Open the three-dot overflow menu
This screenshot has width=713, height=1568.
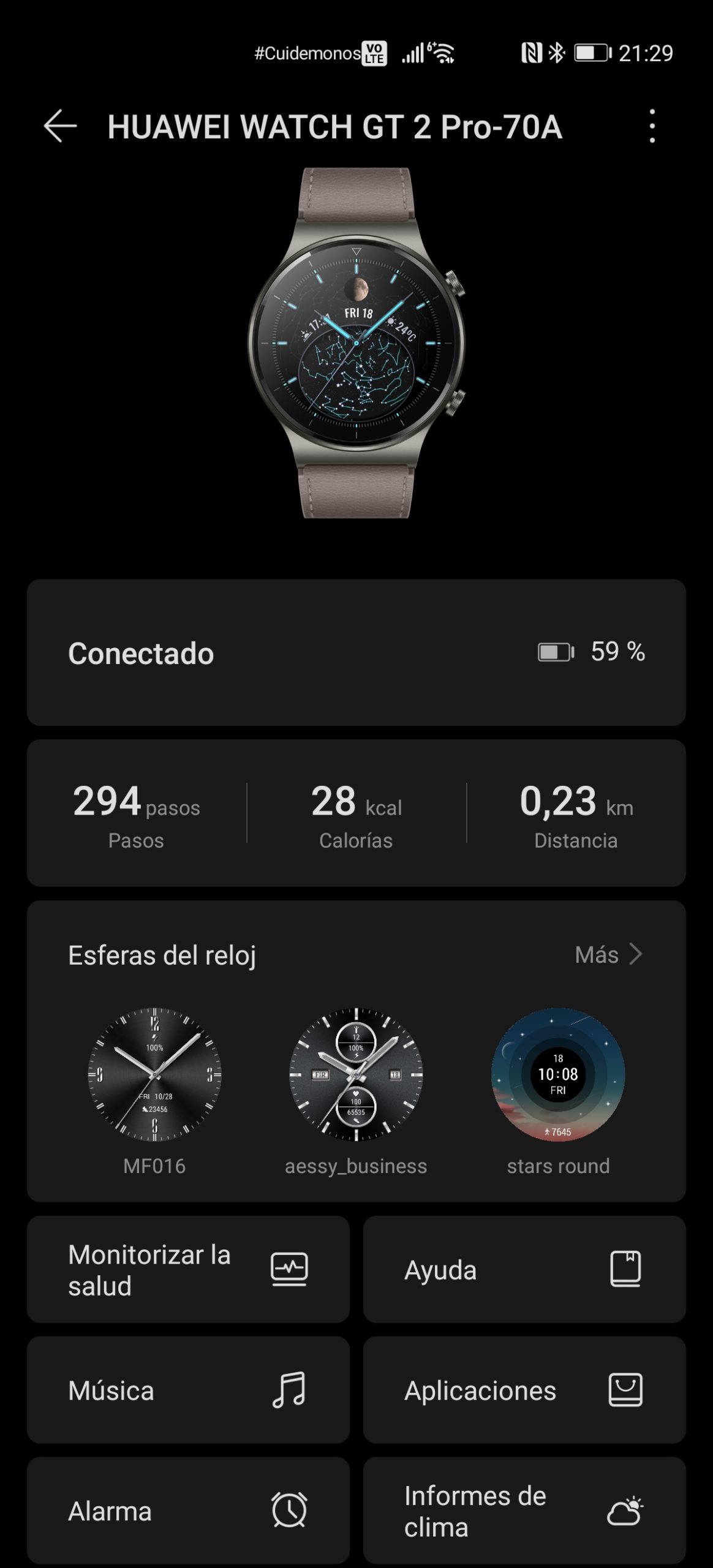652,126
